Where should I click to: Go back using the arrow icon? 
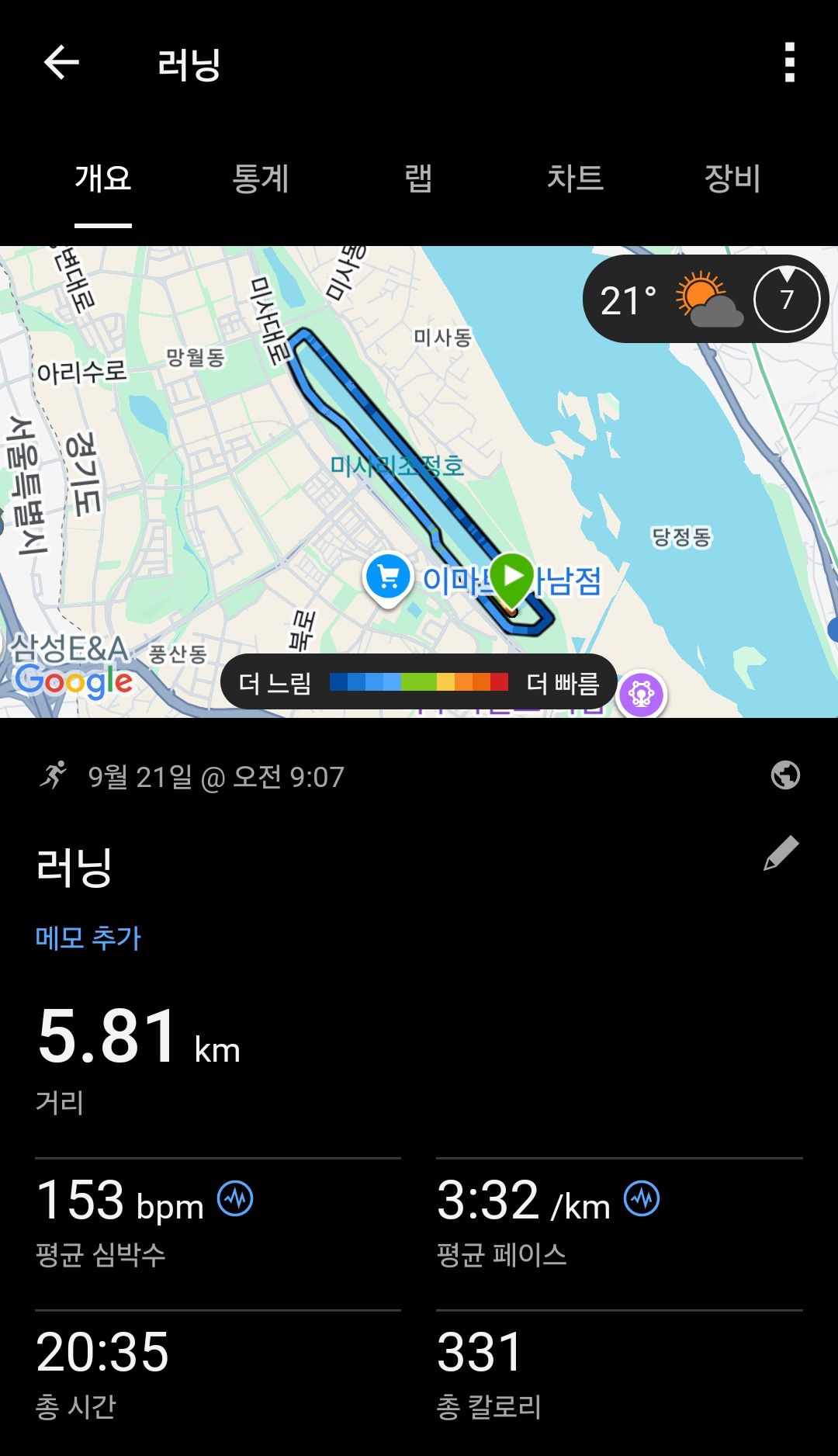point(61,63)
